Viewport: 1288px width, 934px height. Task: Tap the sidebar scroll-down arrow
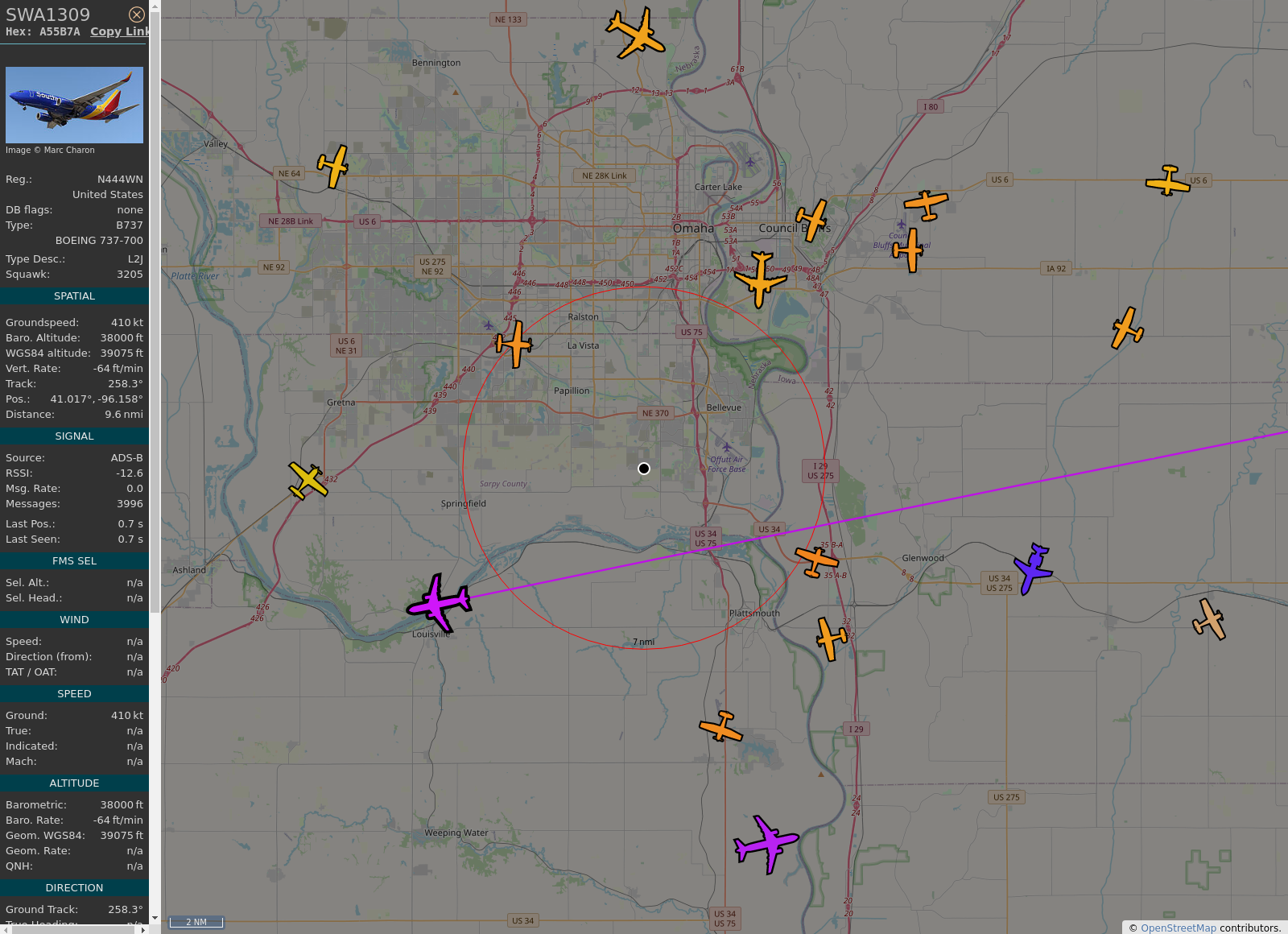point(155,918)
